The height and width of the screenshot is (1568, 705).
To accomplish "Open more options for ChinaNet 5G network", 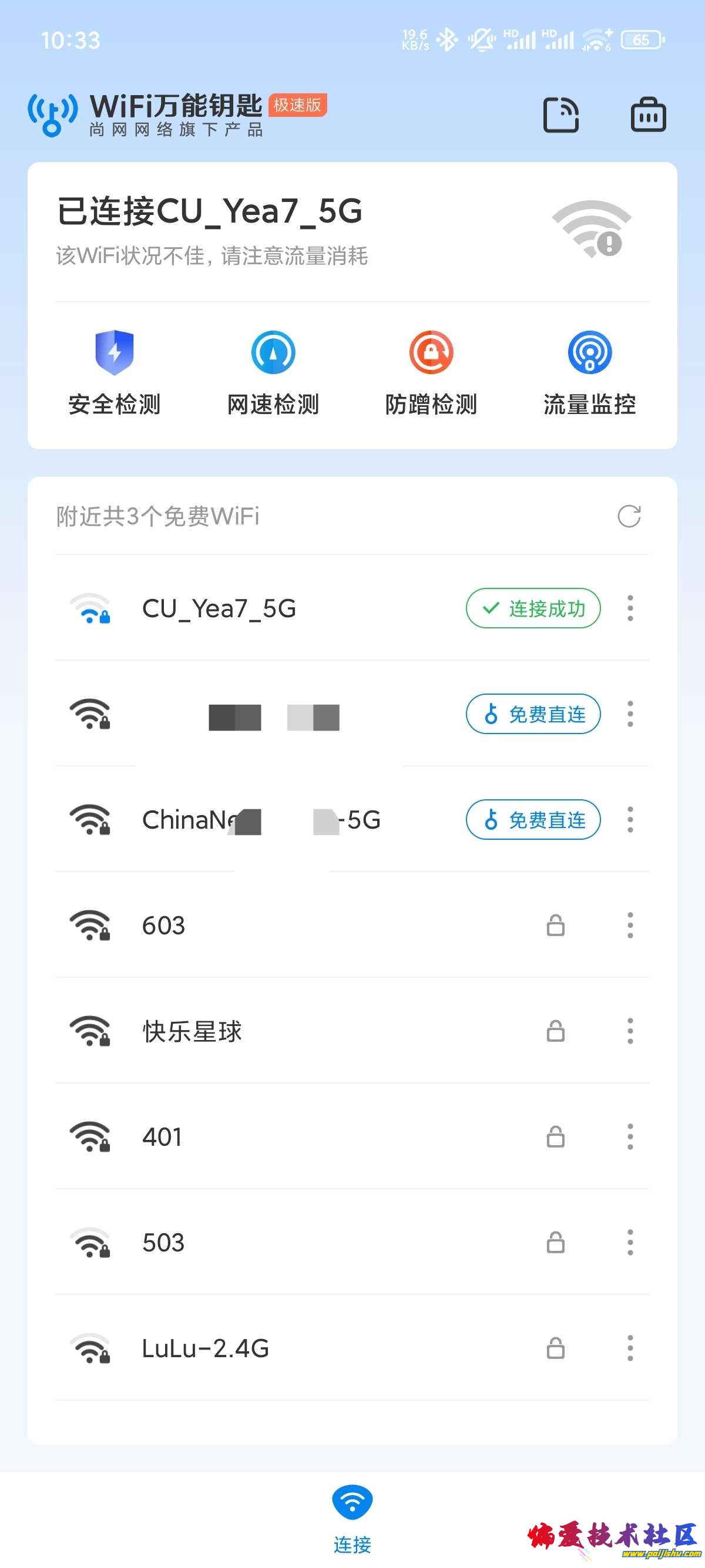I will [x=630, y=819].
